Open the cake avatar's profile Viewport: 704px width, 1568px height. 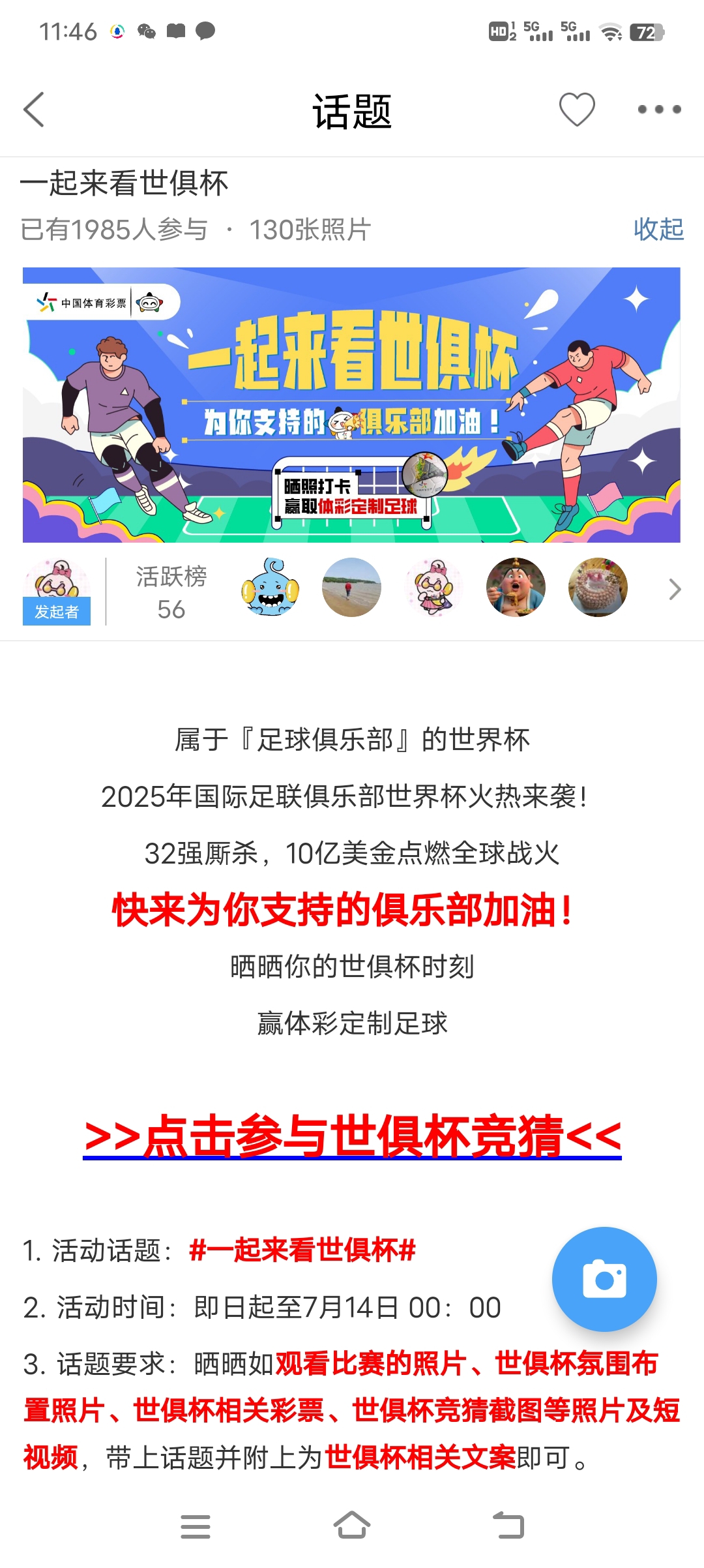point(598,588)
